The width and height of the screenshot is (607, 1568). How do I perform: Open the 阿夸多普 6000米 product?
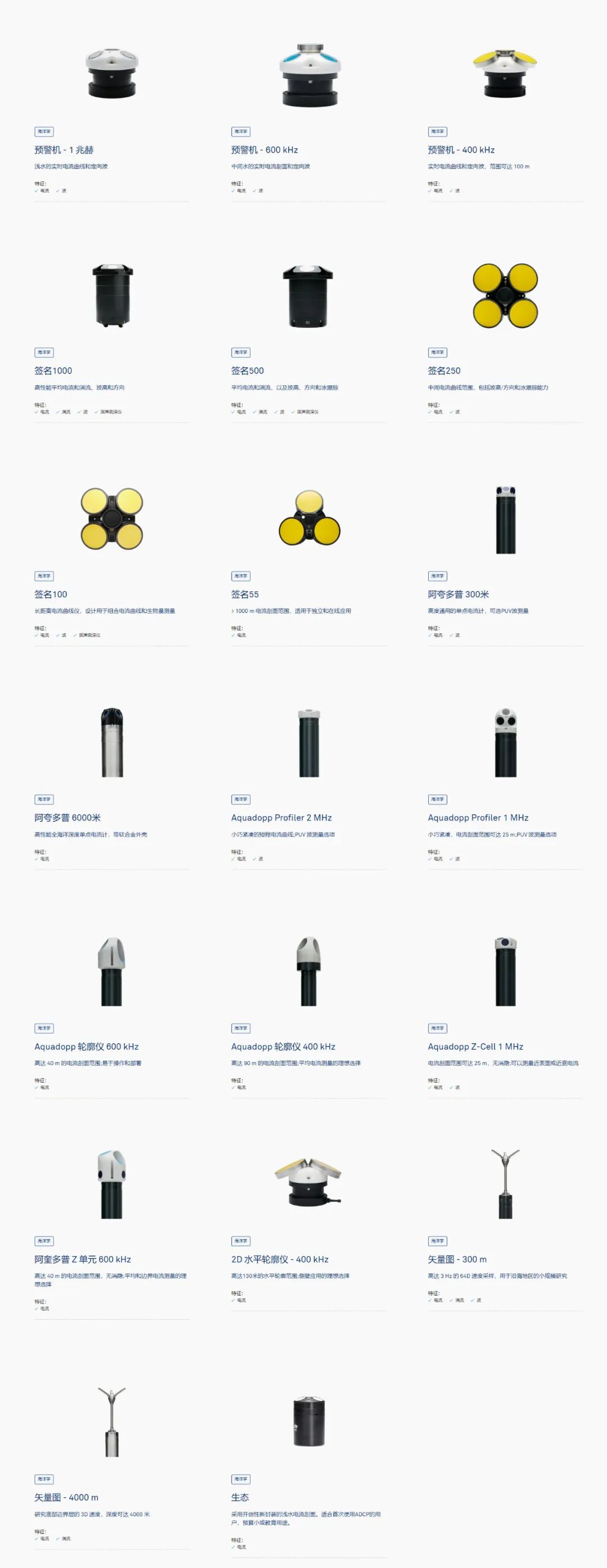[67, 817]
